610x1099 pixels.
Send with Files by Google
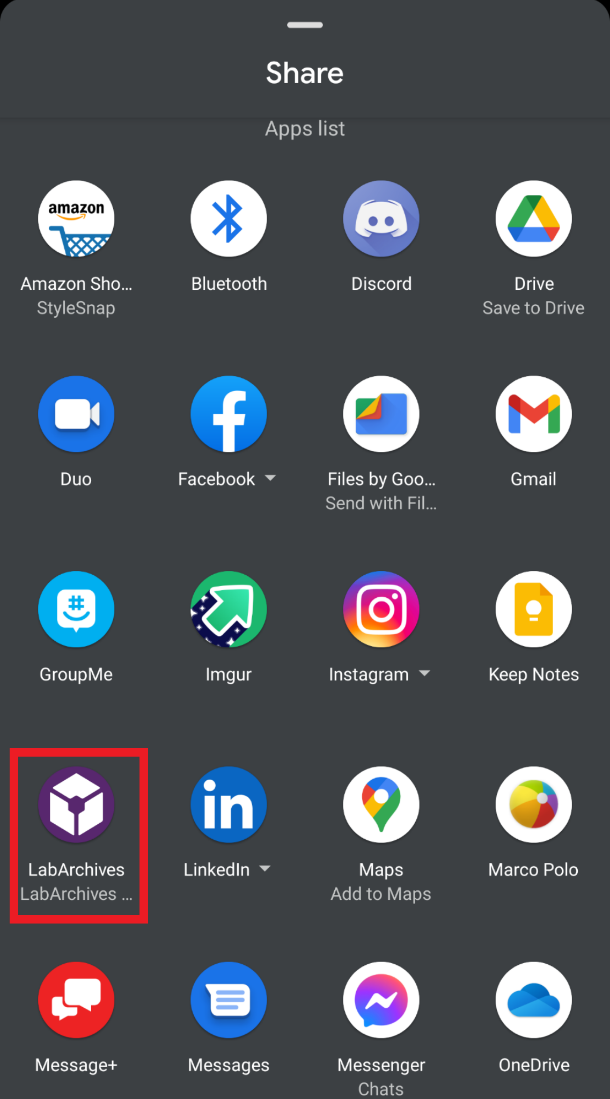pos(381,415)
